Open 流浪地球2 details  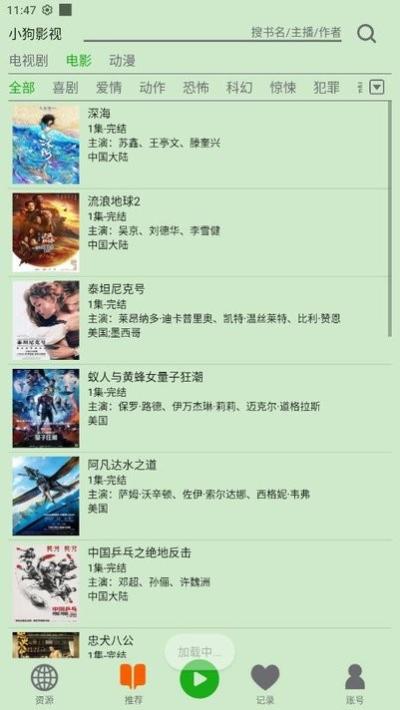(199, 232)
